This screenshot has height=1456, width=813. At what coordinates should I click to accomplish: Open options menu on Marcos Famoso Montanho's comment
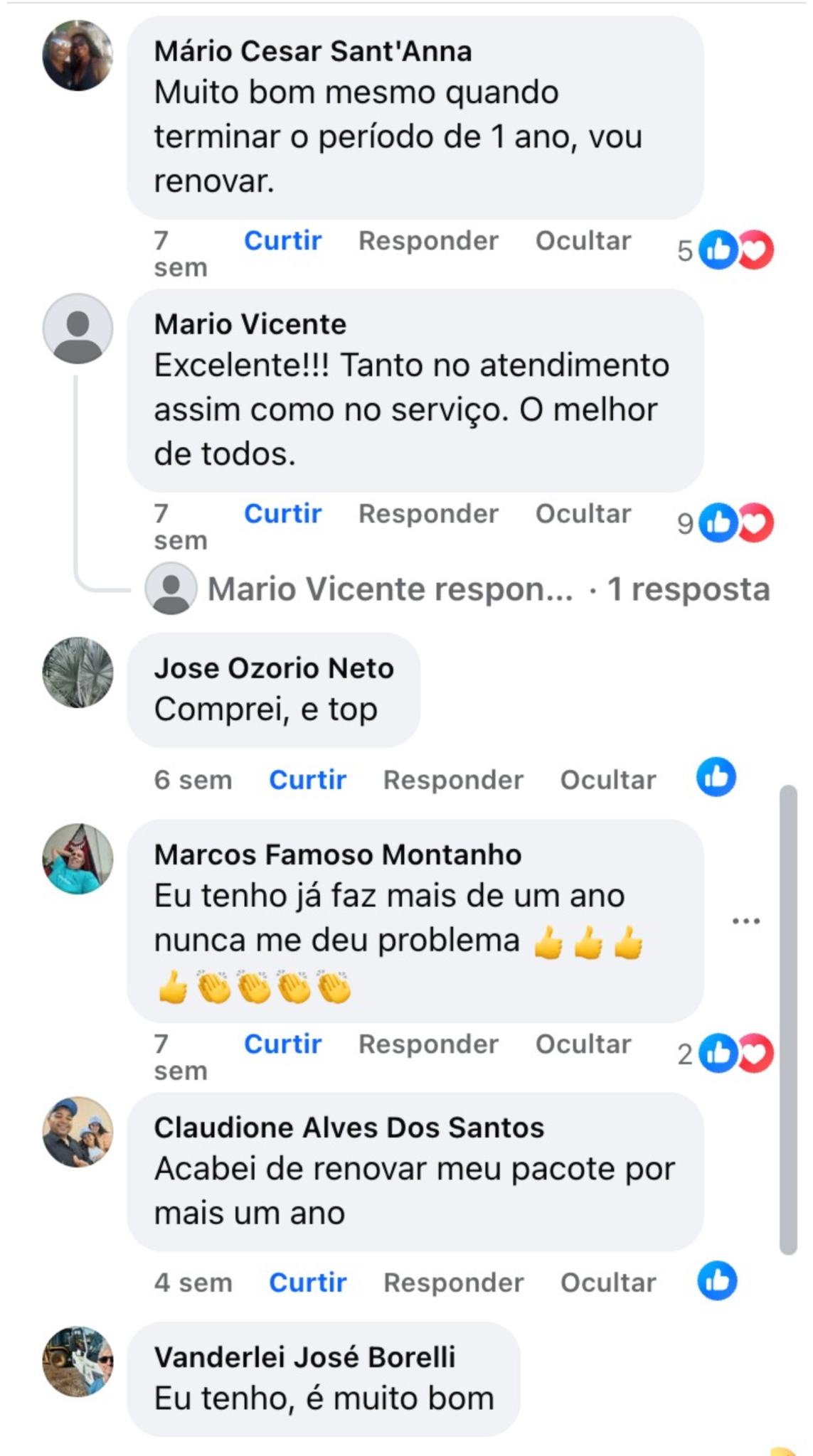click(x=746, y=921)
